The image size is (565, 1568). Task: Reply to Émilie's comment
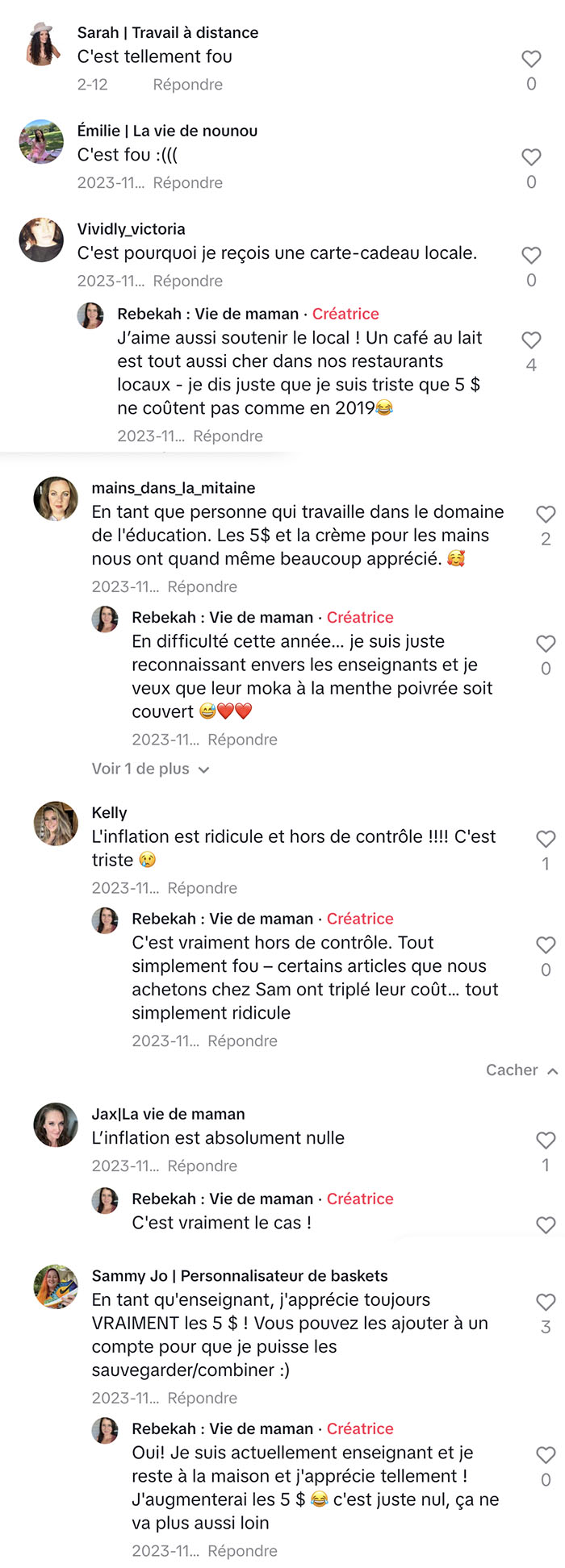[x=187, y=183]
